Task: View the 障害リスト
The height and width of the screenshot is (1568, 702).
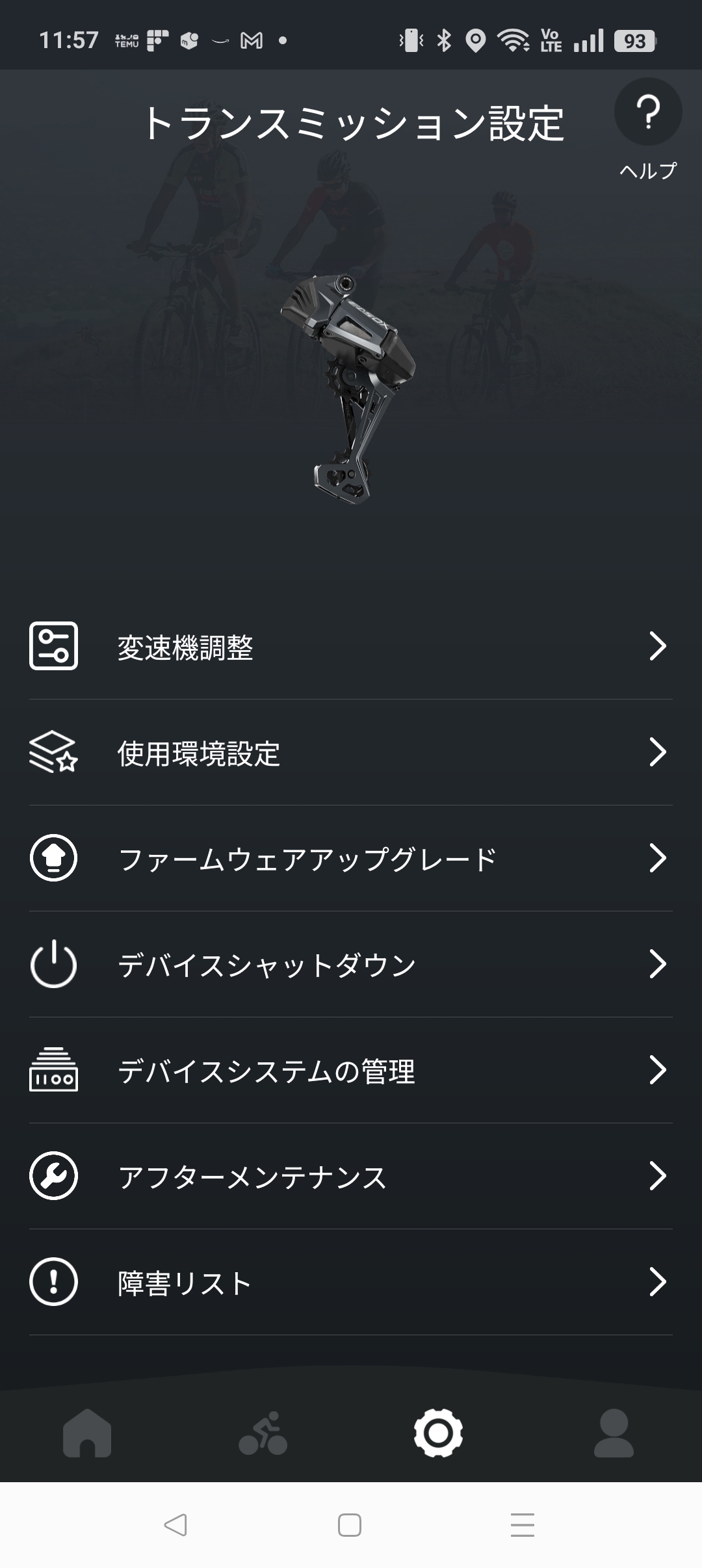Action: click(x=351, y=1283)
